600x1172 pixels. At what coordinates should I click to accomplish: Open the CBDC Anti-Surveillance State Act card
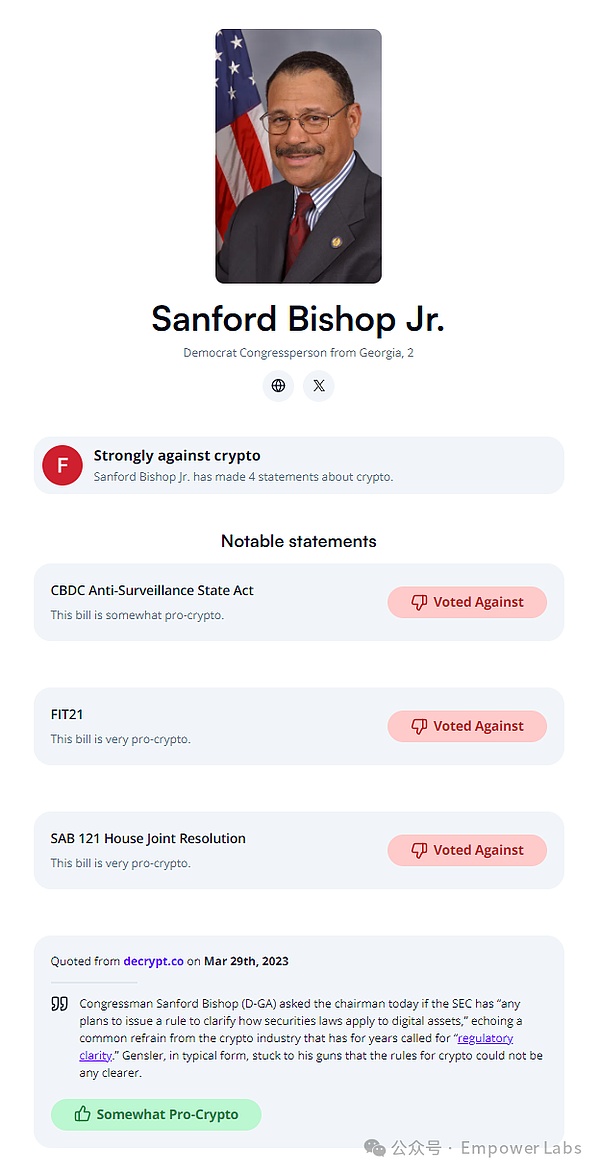[152, 591]
